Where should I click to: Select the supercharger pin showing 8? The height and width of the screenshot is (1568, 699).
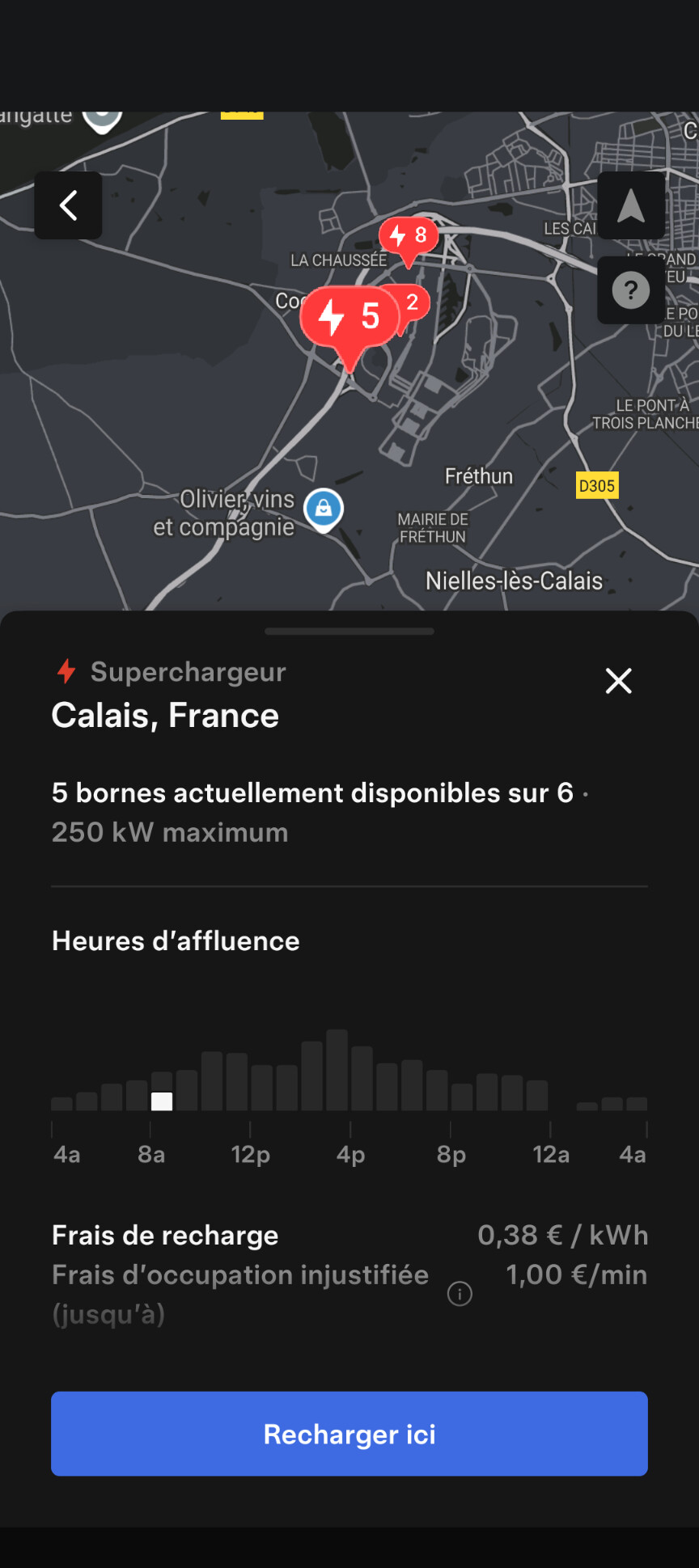coord(409,239)
